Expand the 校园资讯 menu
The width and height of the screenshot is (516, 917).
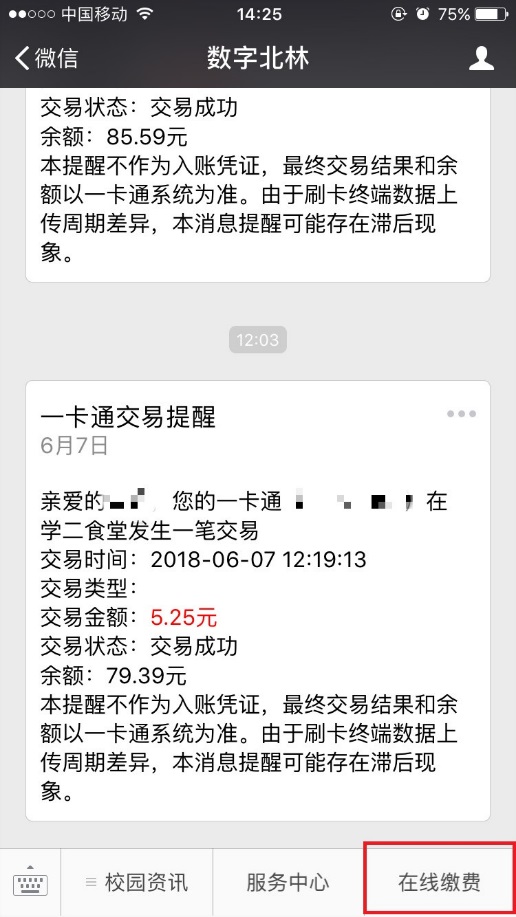click(x=136, y=882)
